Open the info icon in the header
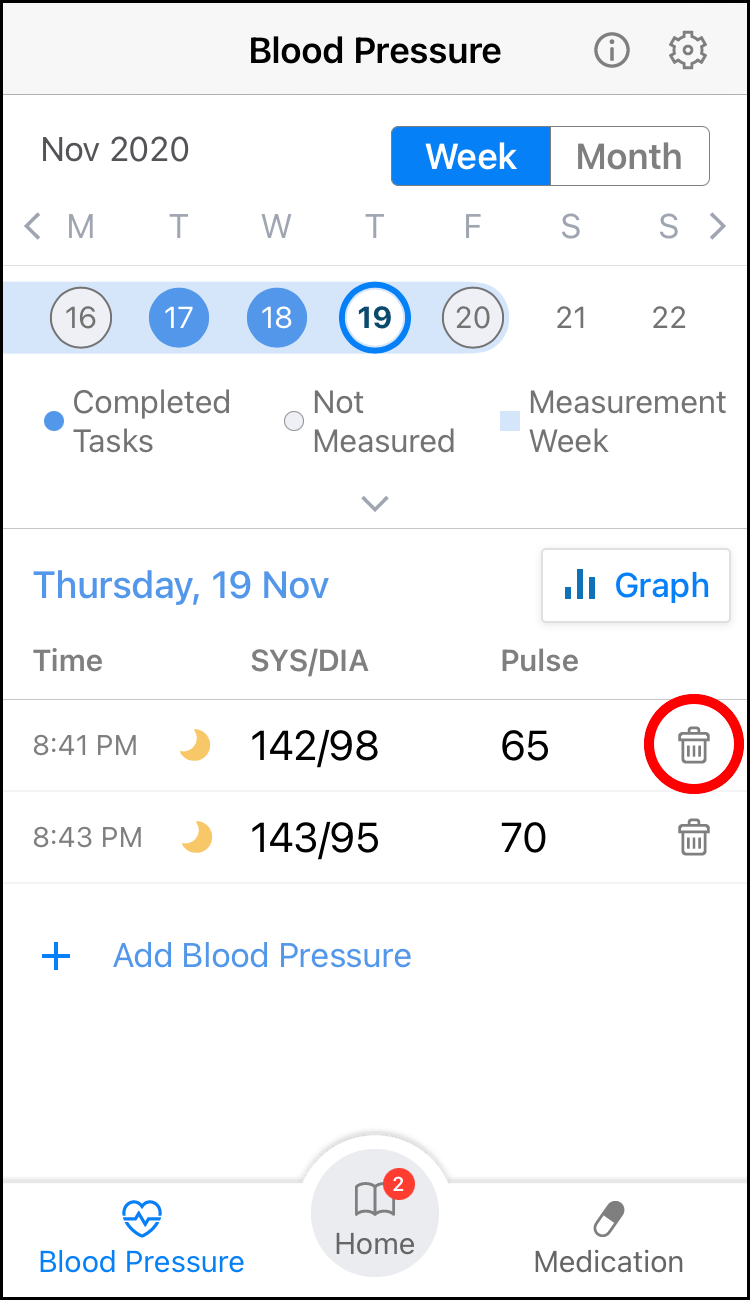 tap(612, 50)
